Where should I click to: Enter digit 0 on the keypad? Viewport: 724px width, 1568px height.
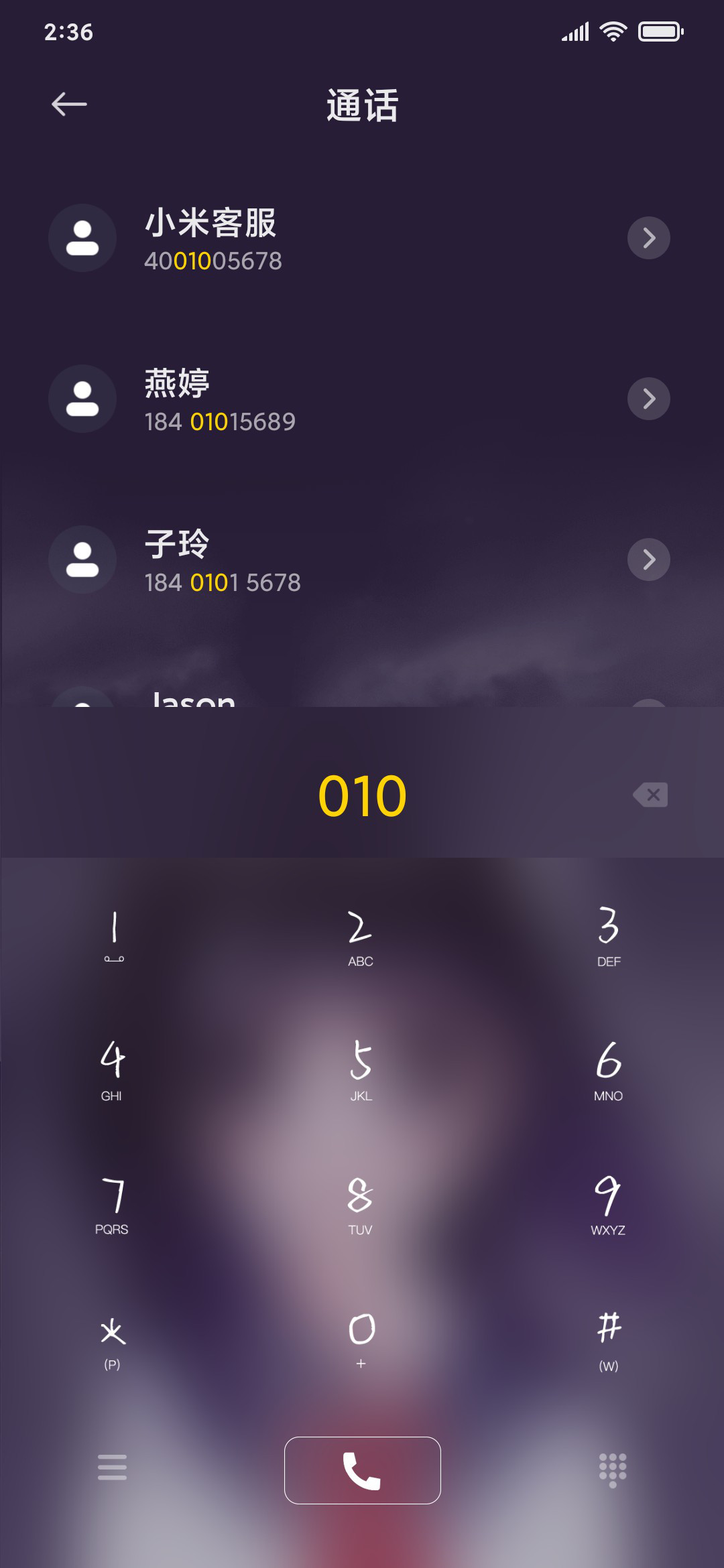tap(361, 1338)
